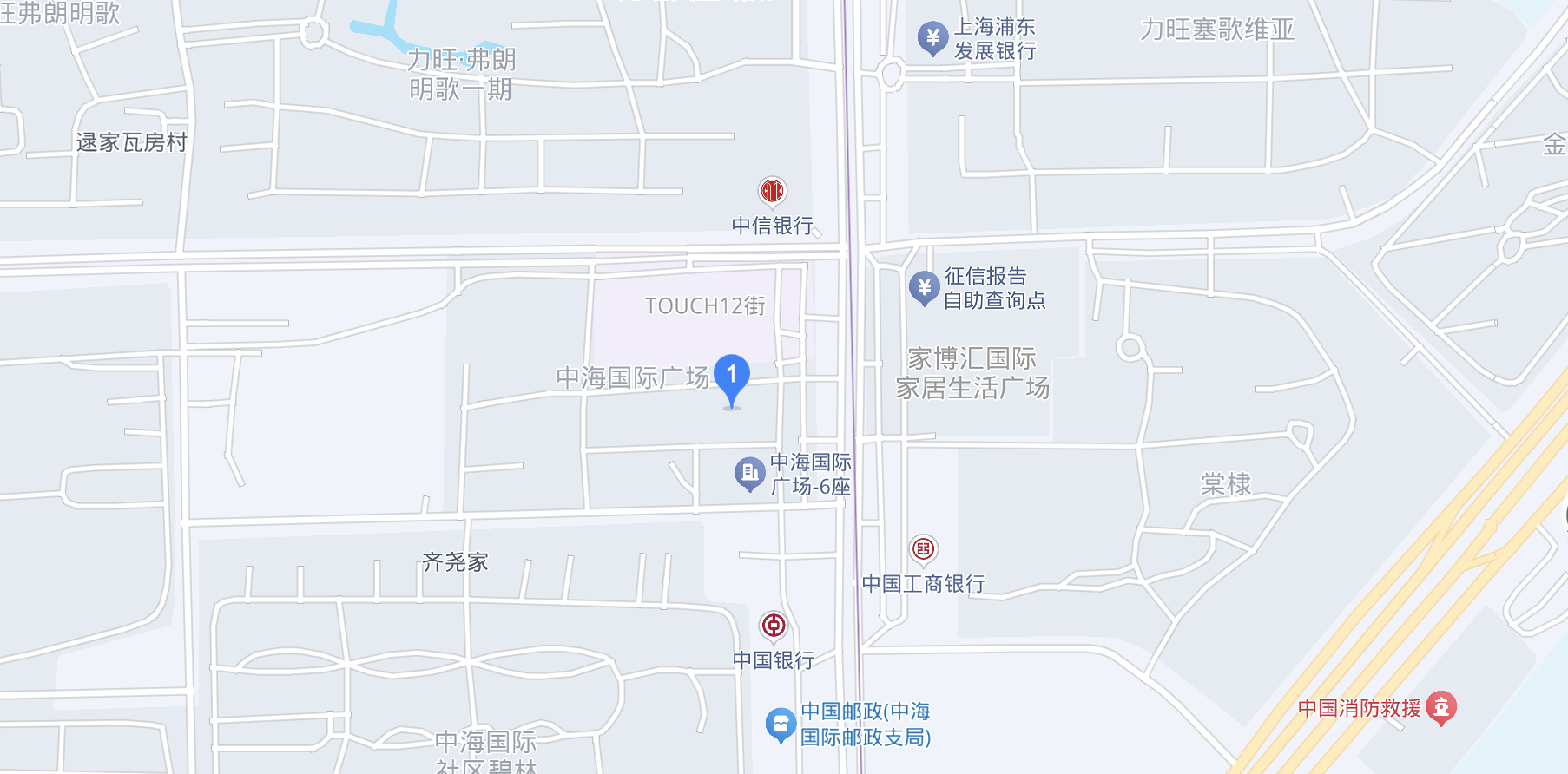Image resolution: width=1568 pixels, height=774 pixels.
Task: Tap the 征信报告自助查询点 marker
Action: pyautogui.click(x=924, y=287)
